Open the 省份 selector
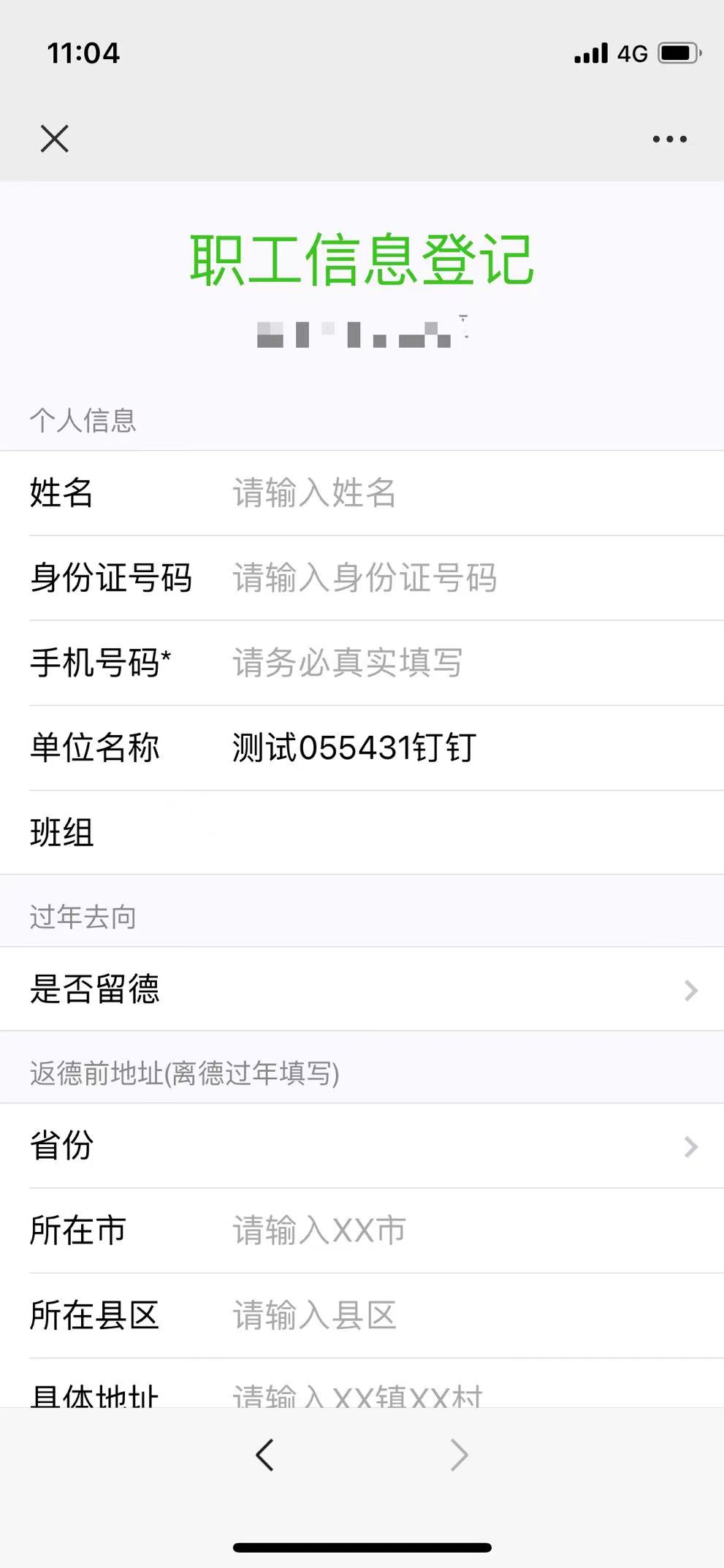Screen dimensions: 724x1568 362,1146
